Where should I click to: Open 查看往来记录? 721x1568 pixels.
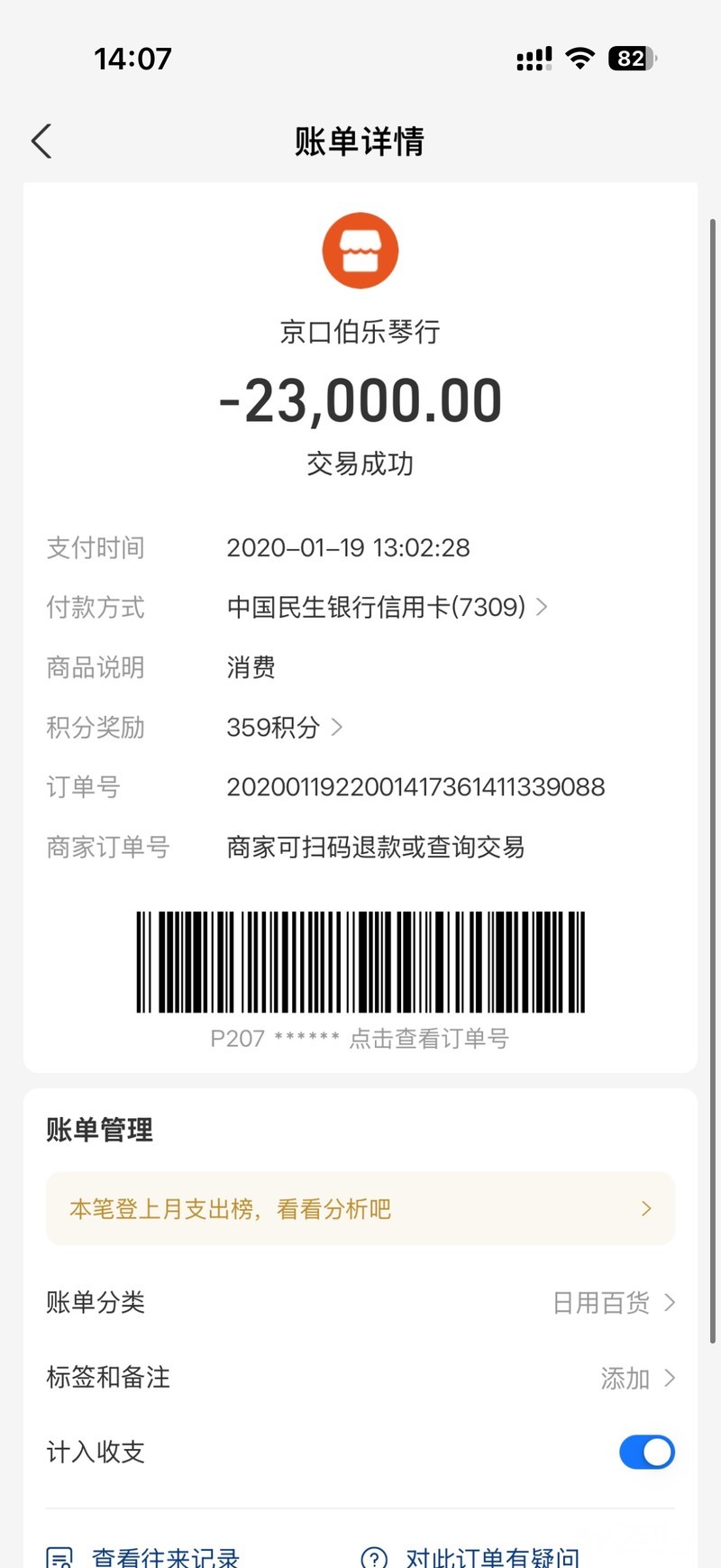click(144, 1555)
